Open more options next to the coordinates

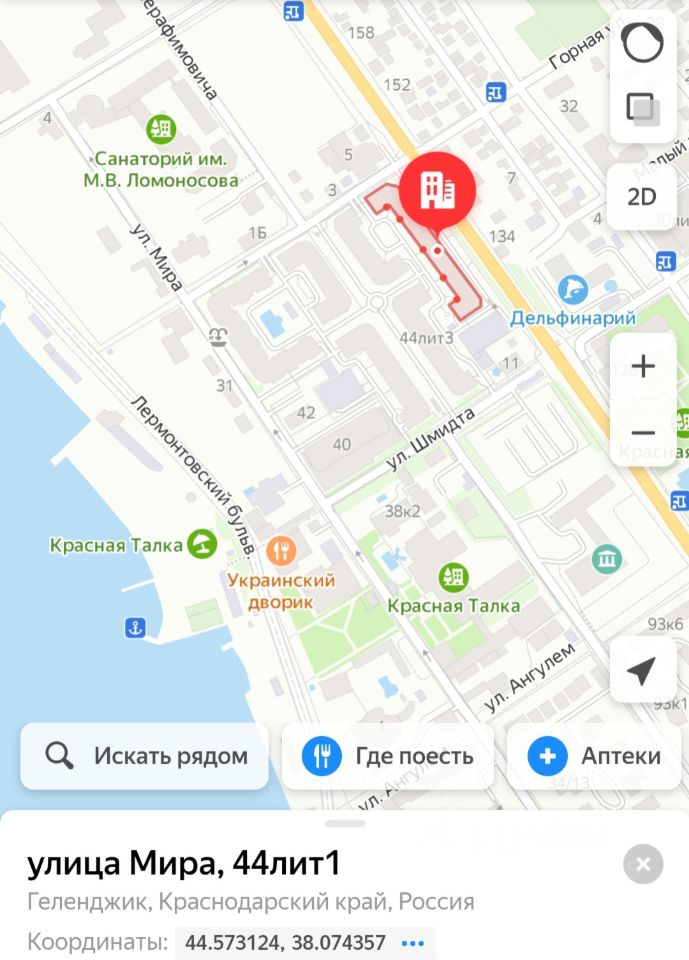click(x=413, y=942)
